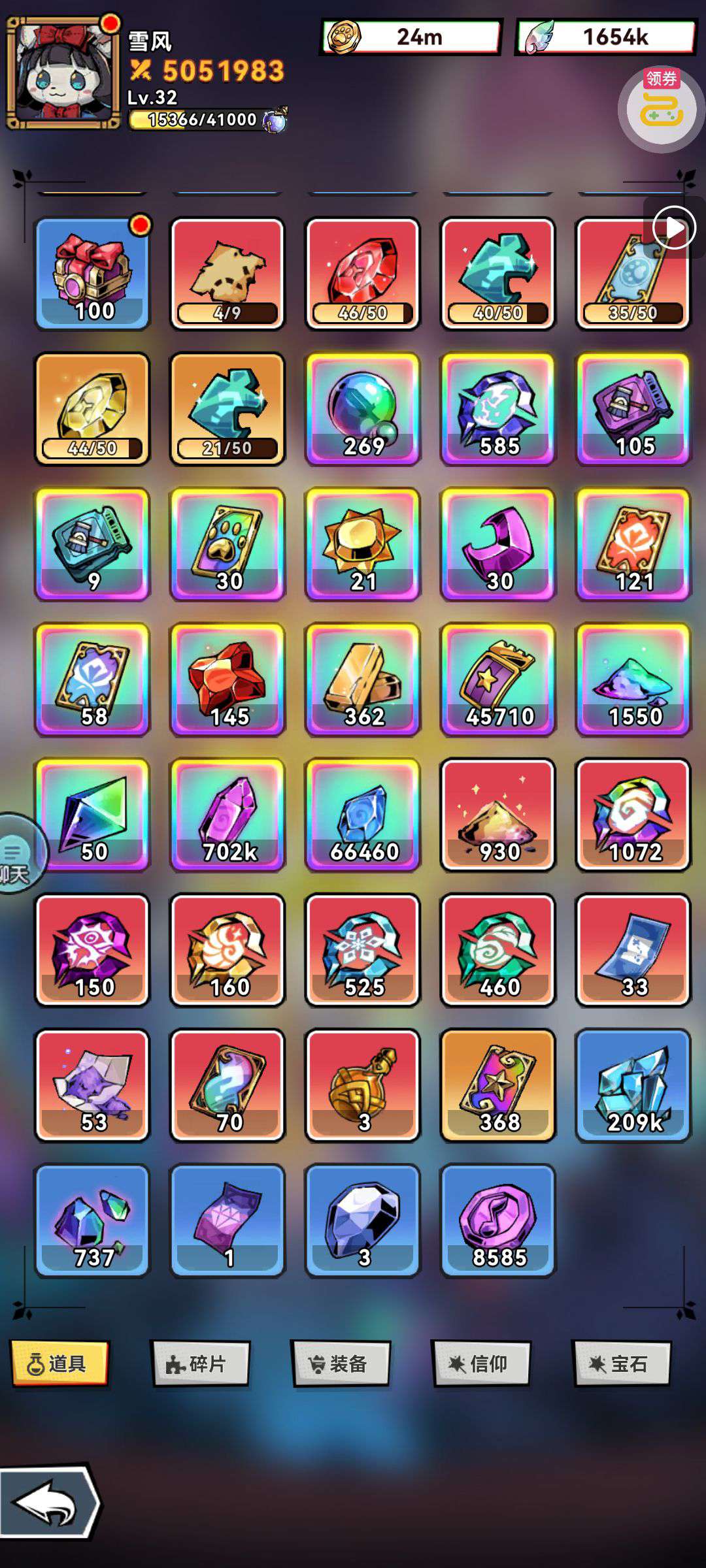
Task: Tap the music coin item 8585
Action: (498, 1220)
